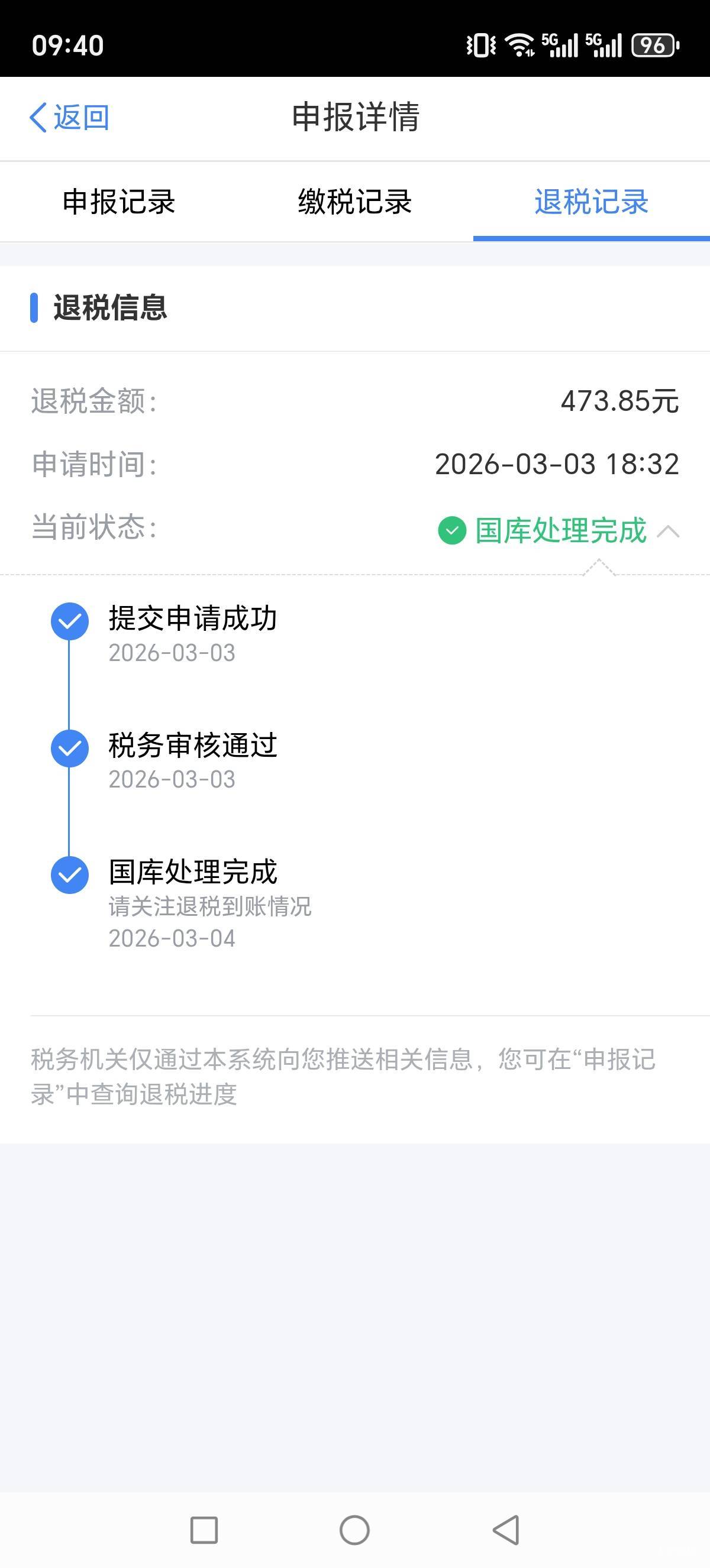Open the 缴税记录 tab
Viewport: 710px width, 1568px height.
click(355, 202)
